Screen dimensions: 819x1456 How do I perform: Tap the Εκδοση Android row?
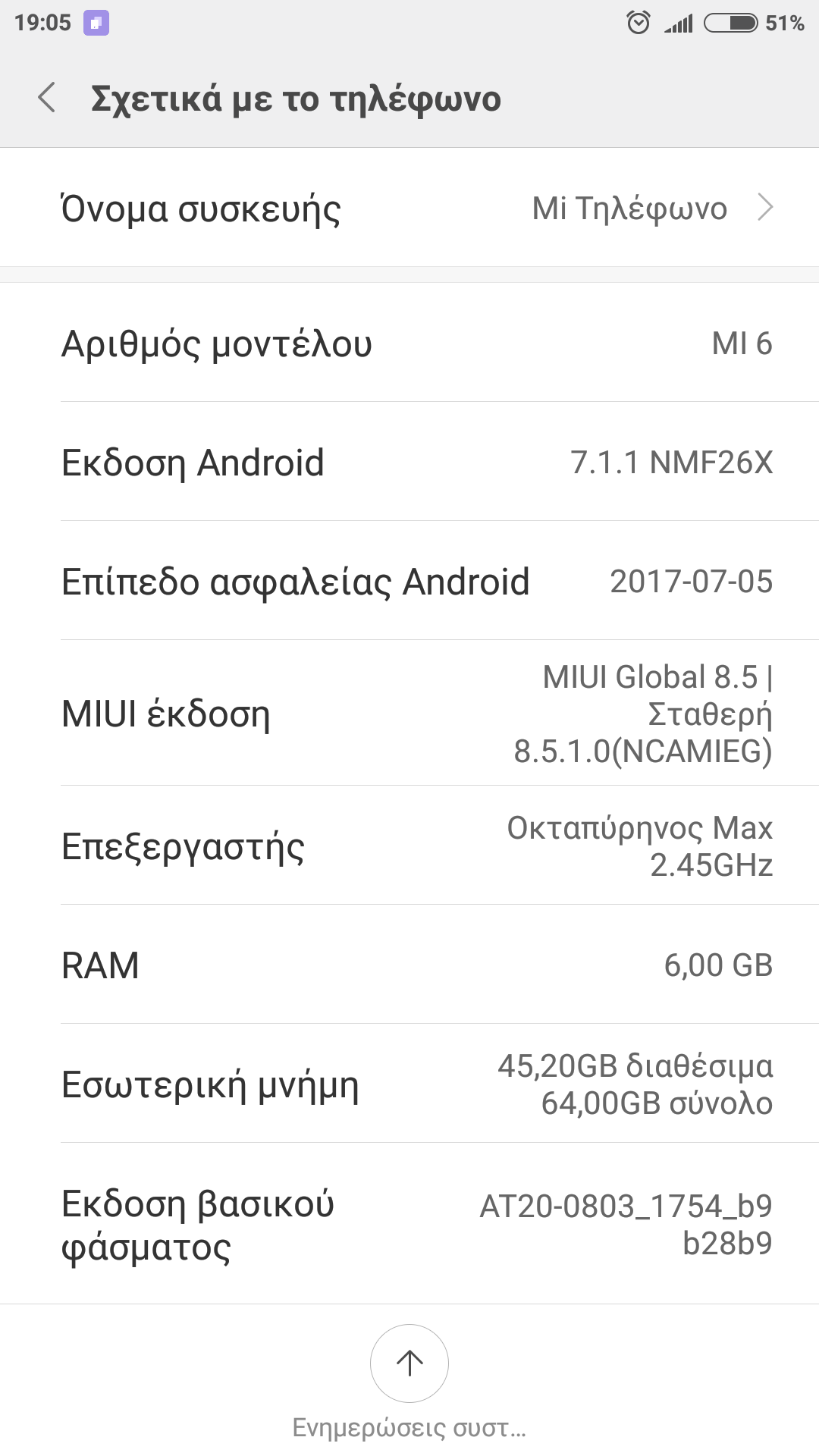[409, 462]
